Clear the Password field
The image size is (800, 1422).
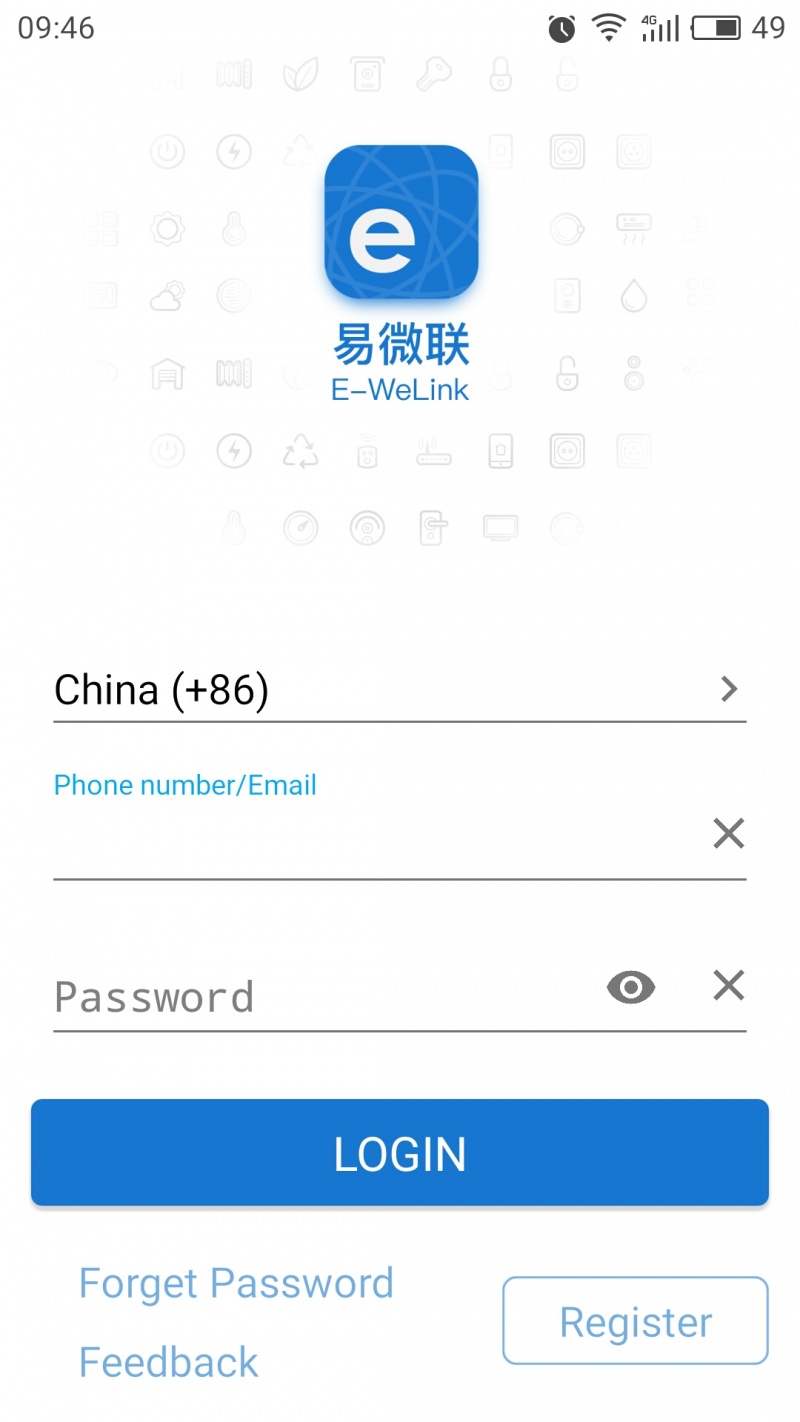[728, 986]
